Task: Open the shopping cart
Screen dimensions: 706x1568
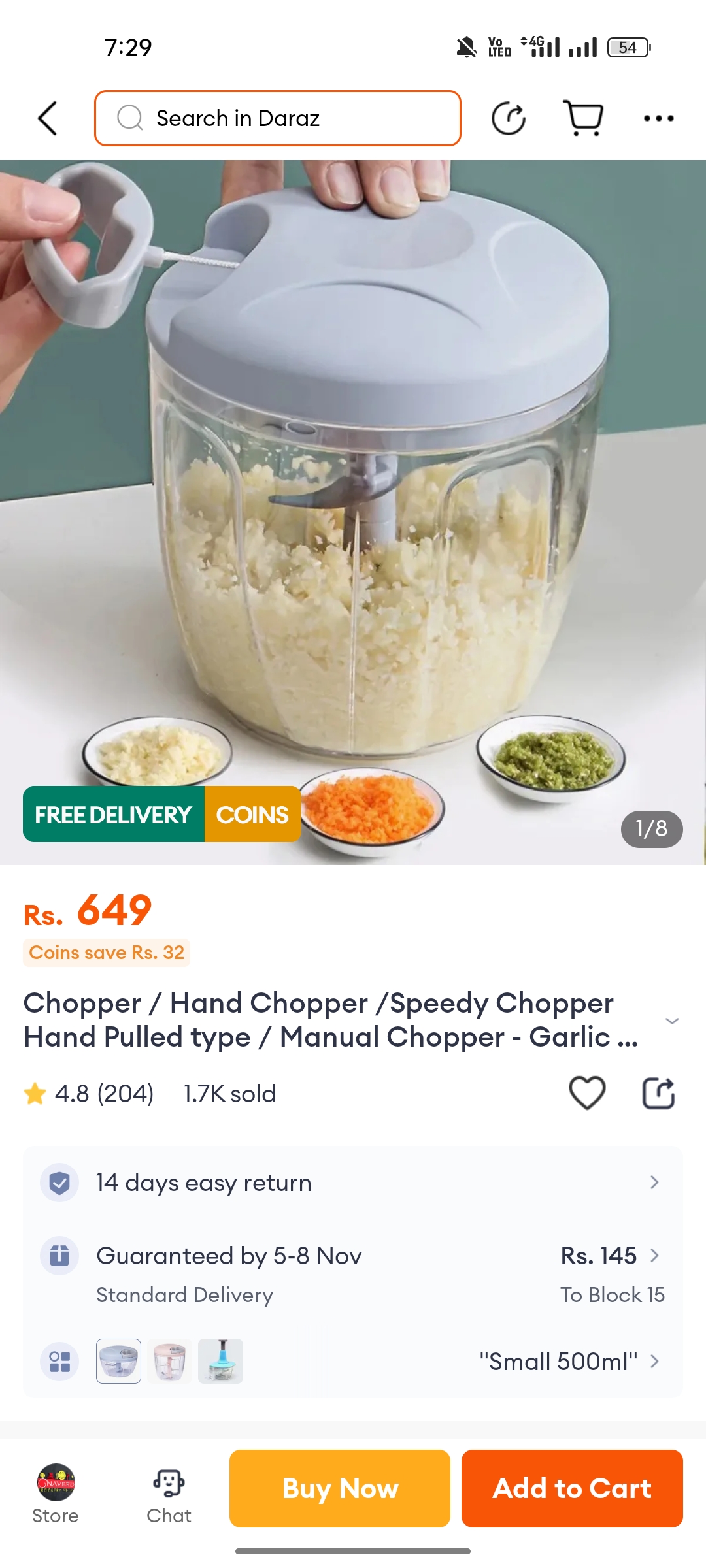Action: pyautogui.click(x=583, y=118)
